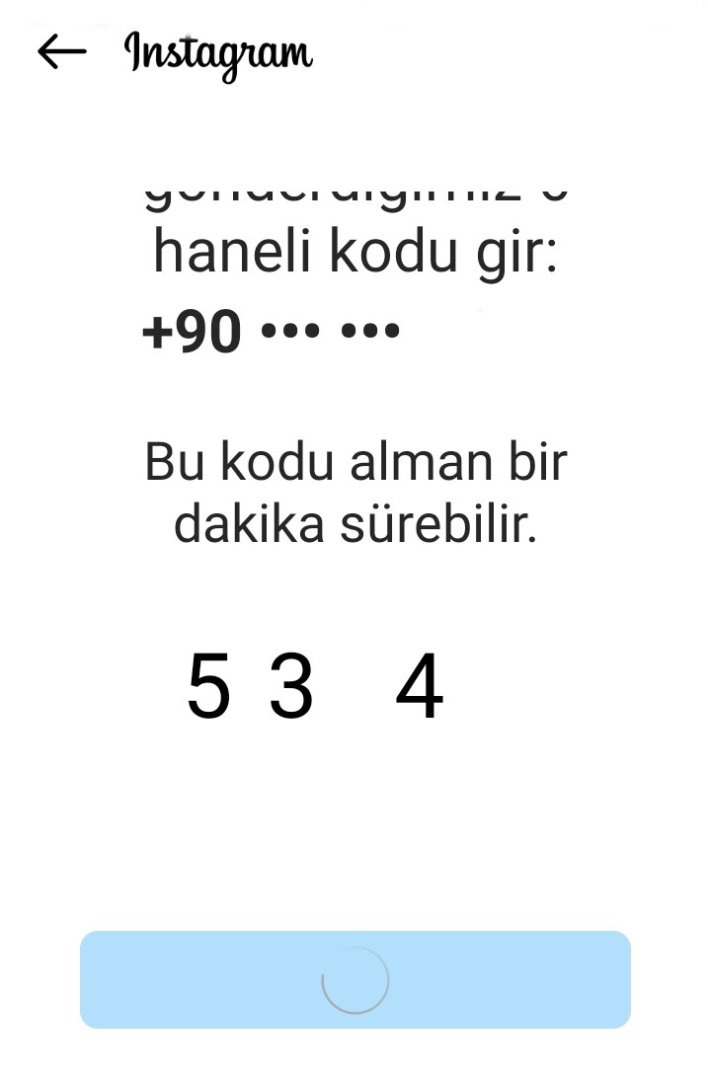Screen dimensions: 708x1080
Task: Go back using the top-left arrow
Action: click(x=62, y=53)
